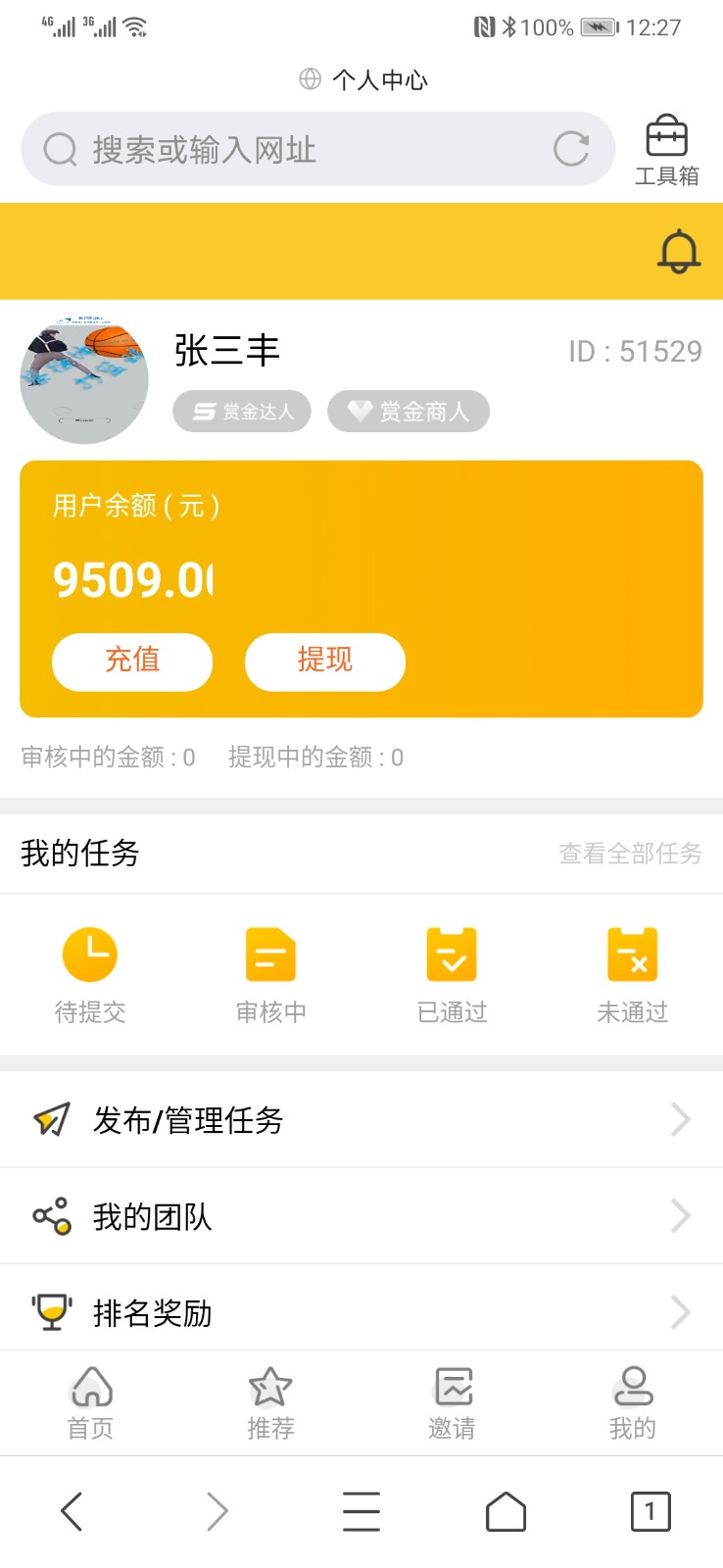Open 我的团队 row
The height and width of the screenshot is (1568, 723).
[361, 1216]
